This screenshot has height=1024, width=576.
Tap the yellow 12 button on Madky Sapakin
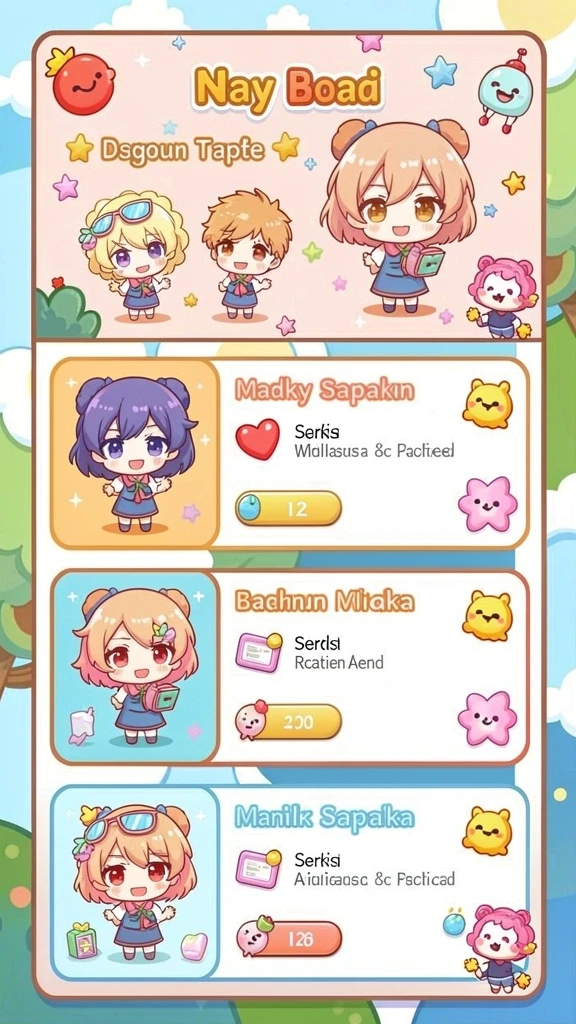289,509
